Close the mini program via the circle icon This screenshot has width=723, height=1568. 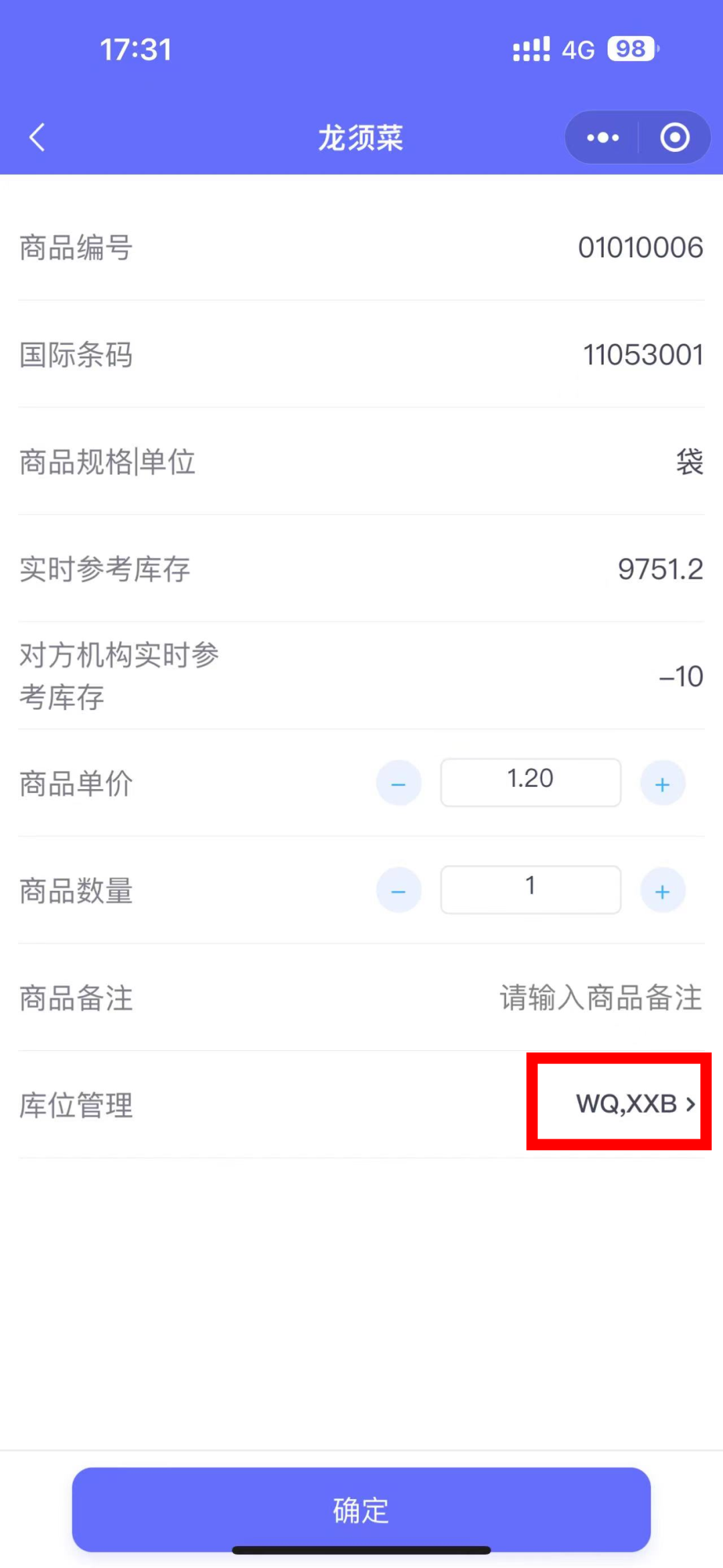coord(674,138)
